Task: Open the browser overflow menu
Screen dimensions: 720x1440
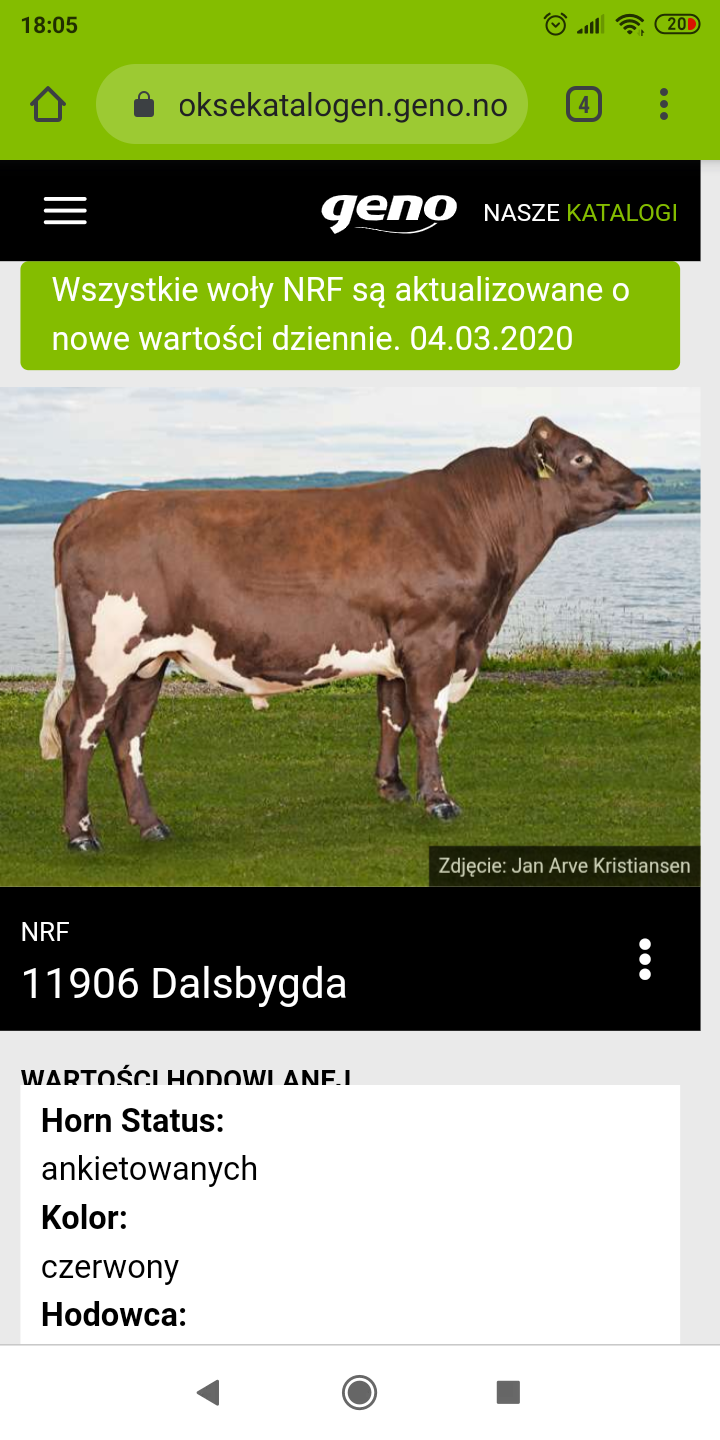Action: [x=664, y=105]
